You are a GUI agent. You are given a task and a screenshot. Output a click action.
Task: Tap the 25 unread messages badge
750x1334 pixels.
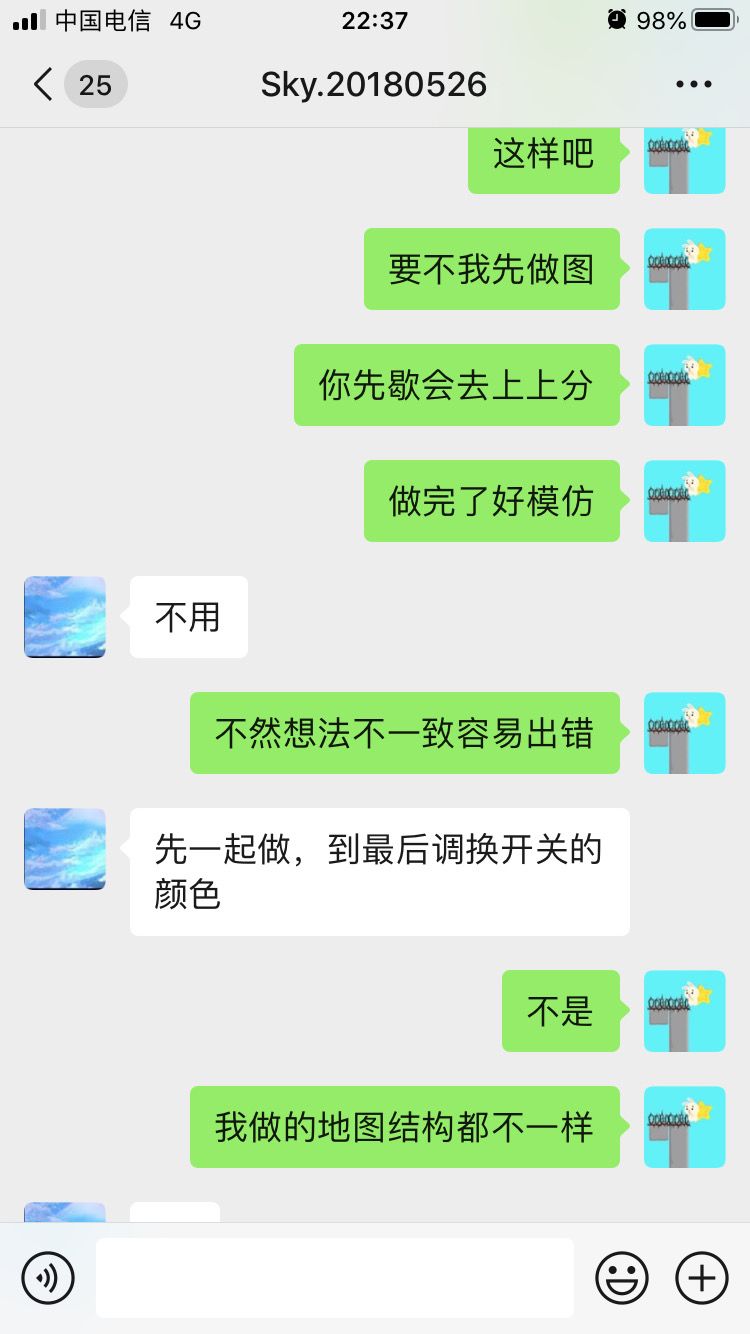tap(95, 86)
